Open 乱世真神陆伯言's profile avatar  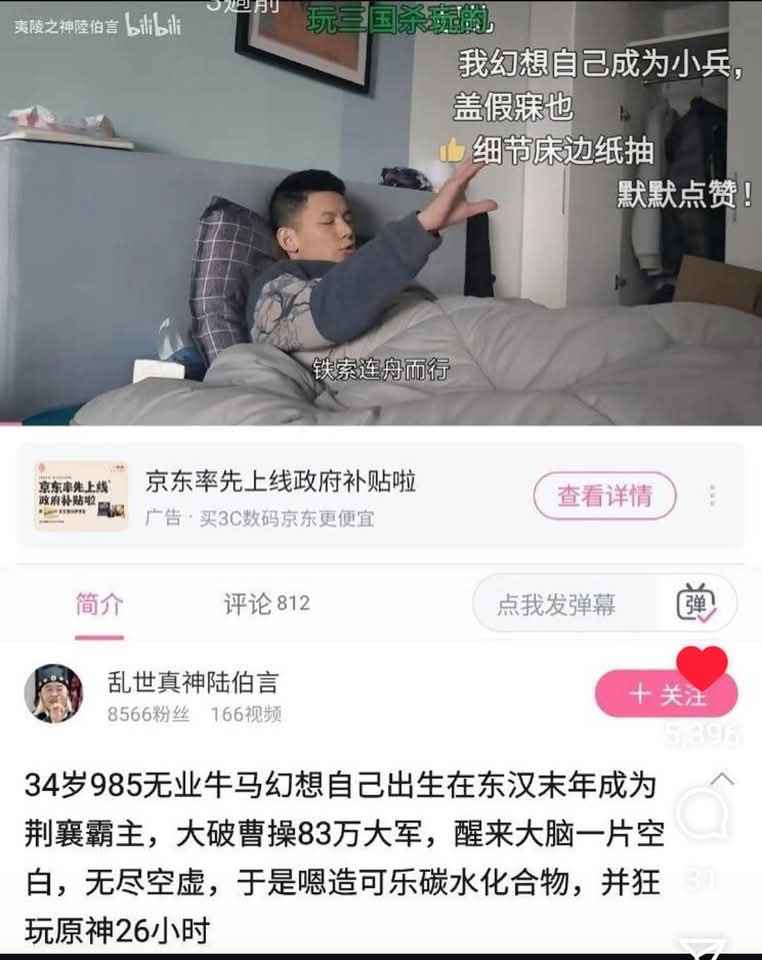(54, 693)
